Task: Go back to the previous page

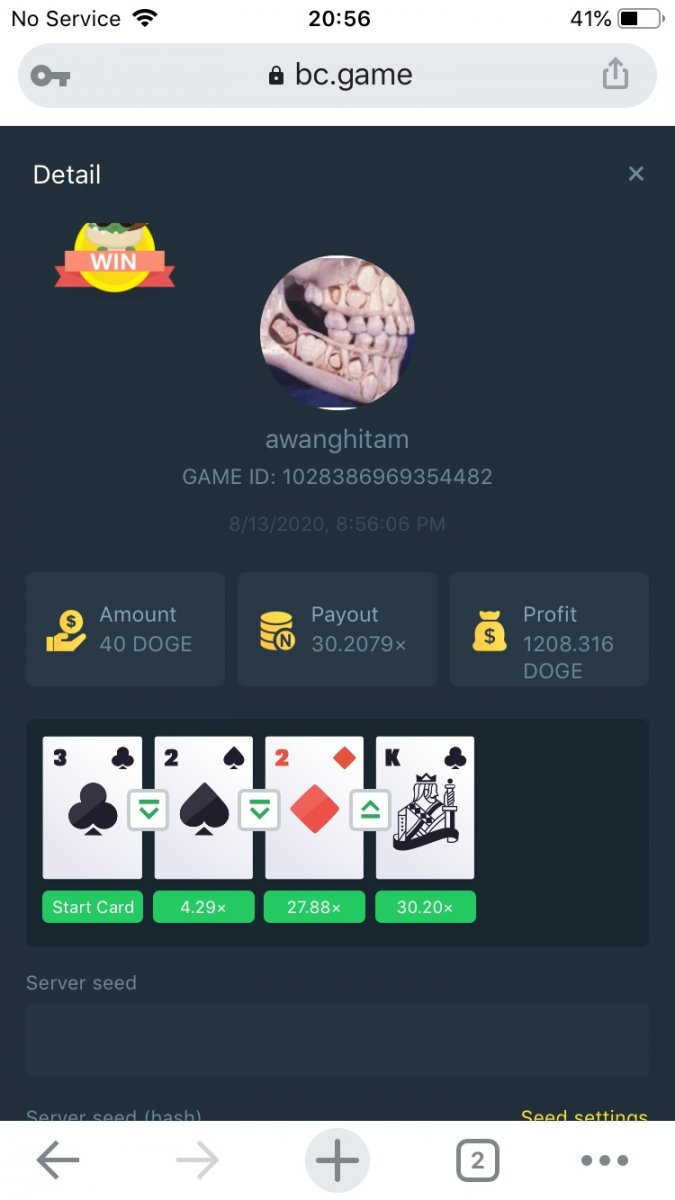Action: point(57,1161)
